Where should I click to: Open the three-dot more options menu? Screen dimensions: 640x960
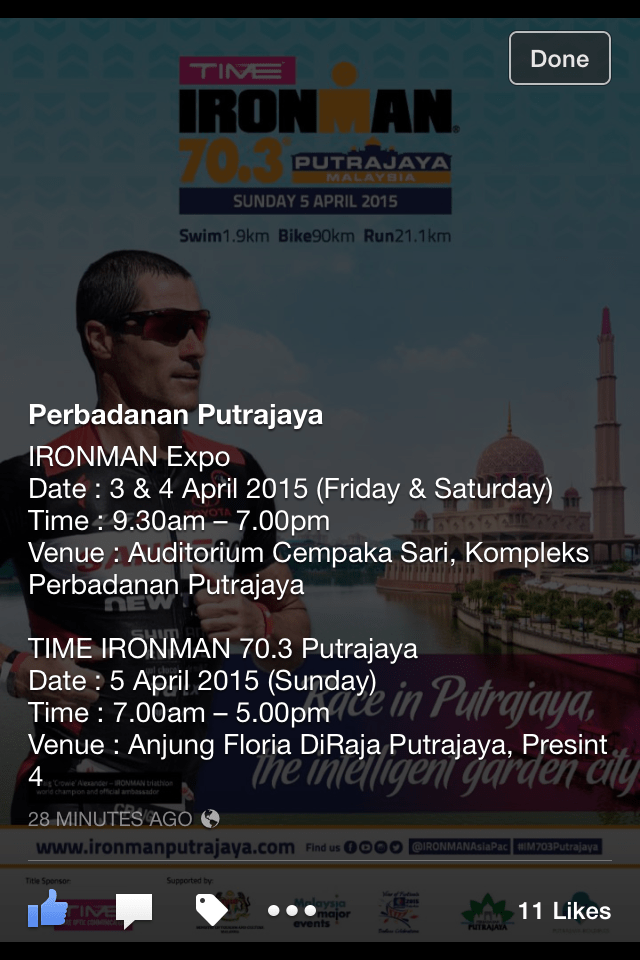click(292, 911)
